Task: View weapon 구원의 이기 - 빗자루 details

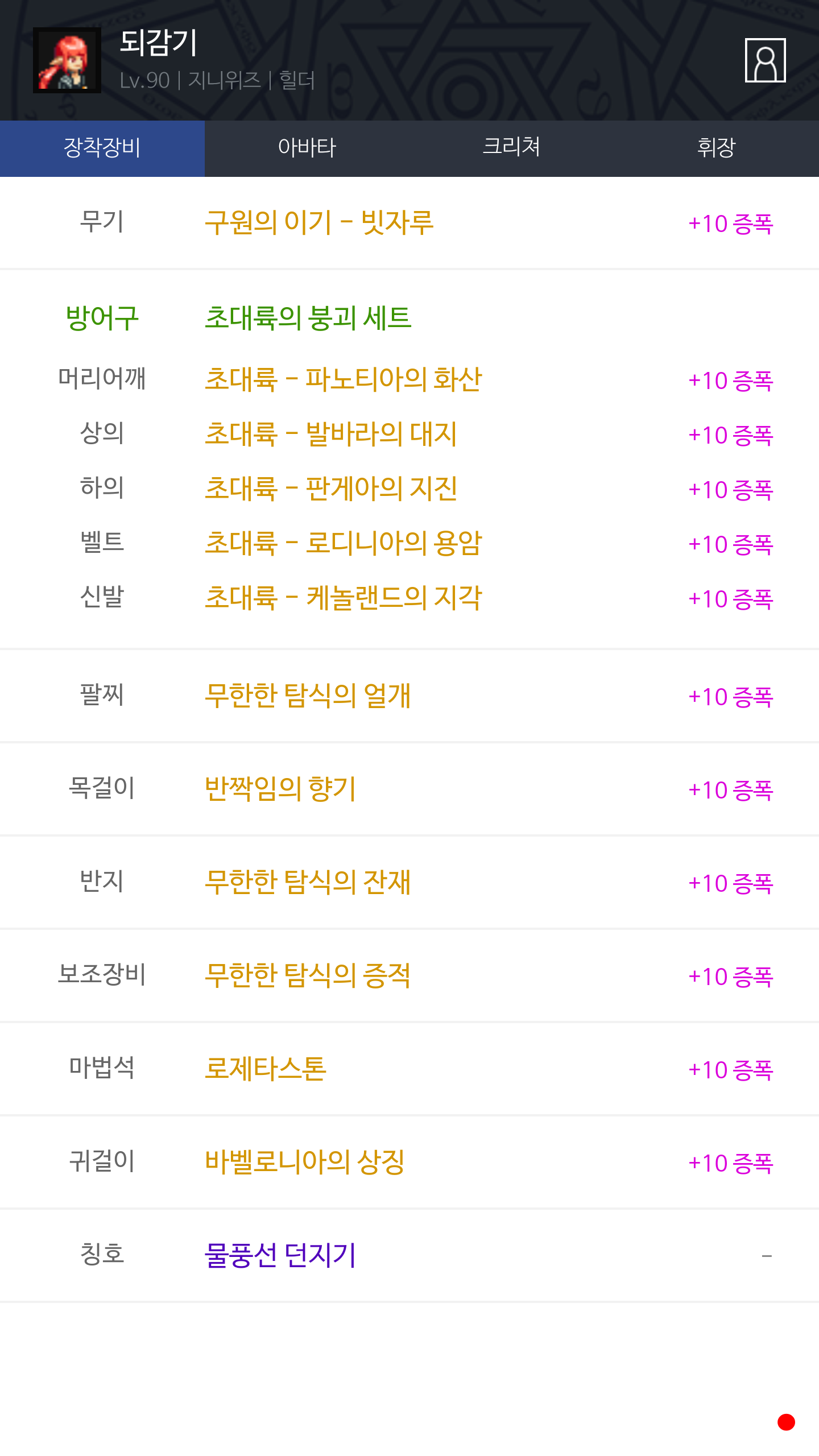Action: pos(319,222)
